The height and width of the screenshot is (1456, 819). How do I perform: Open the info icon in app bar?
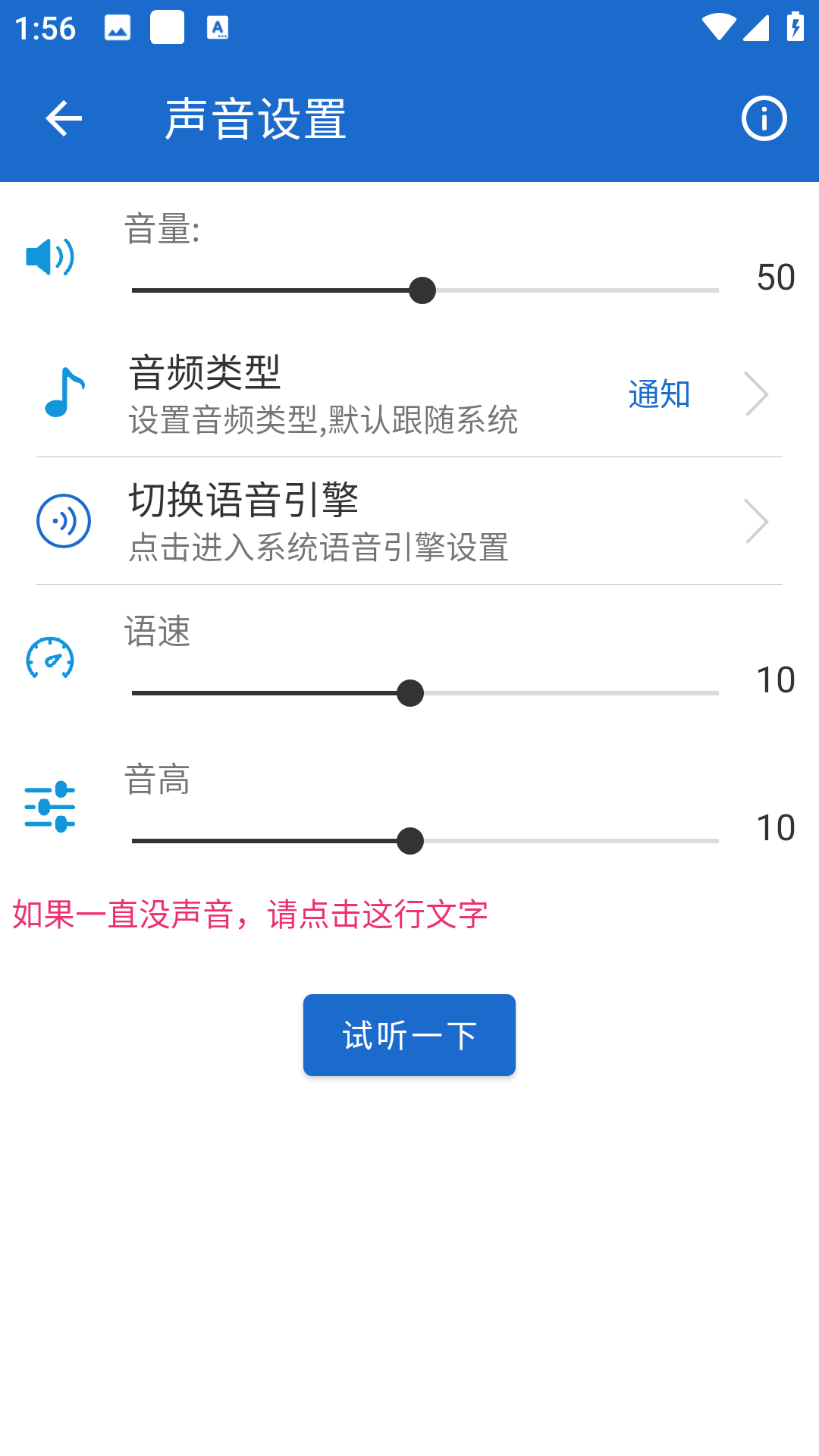(764, 119)
